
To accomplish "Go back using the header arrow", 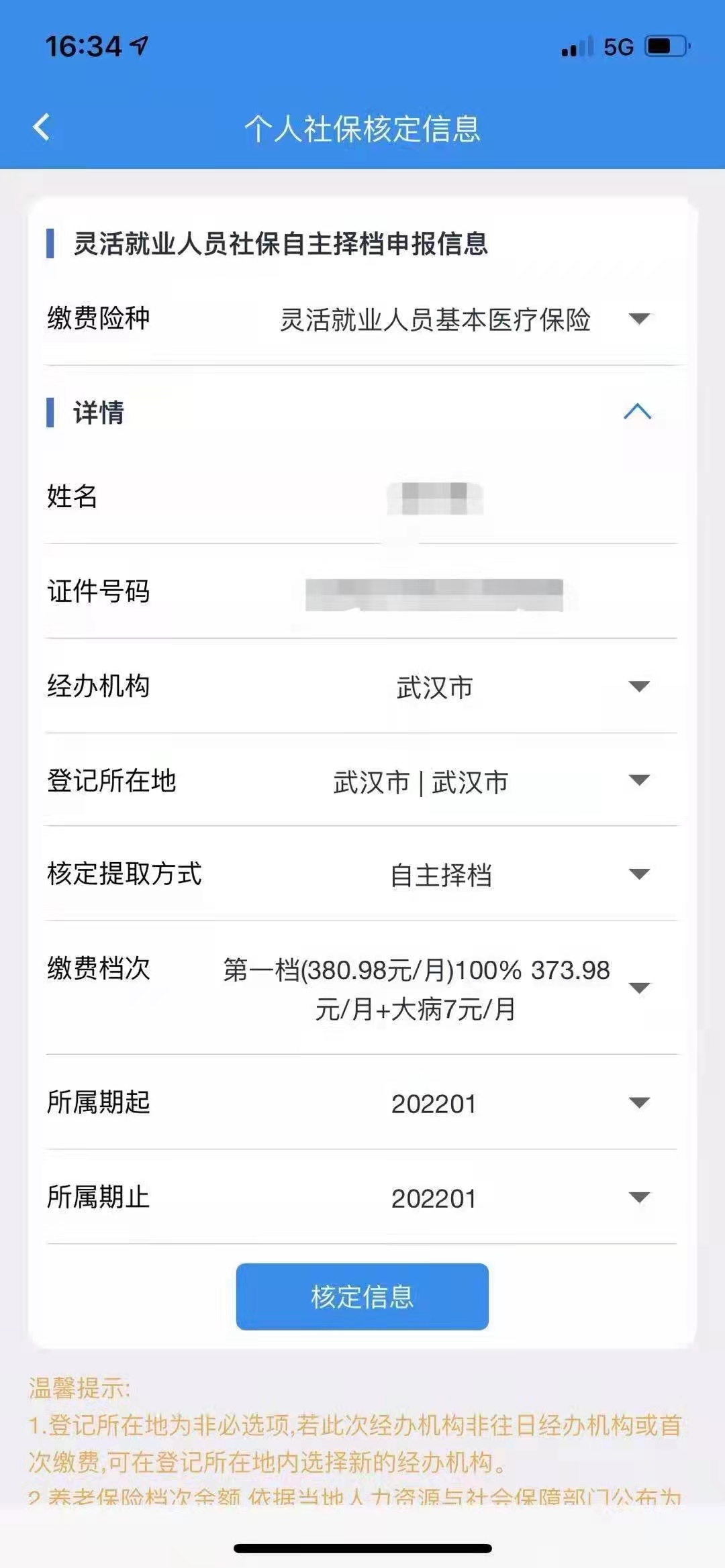I will pos(42,127).
